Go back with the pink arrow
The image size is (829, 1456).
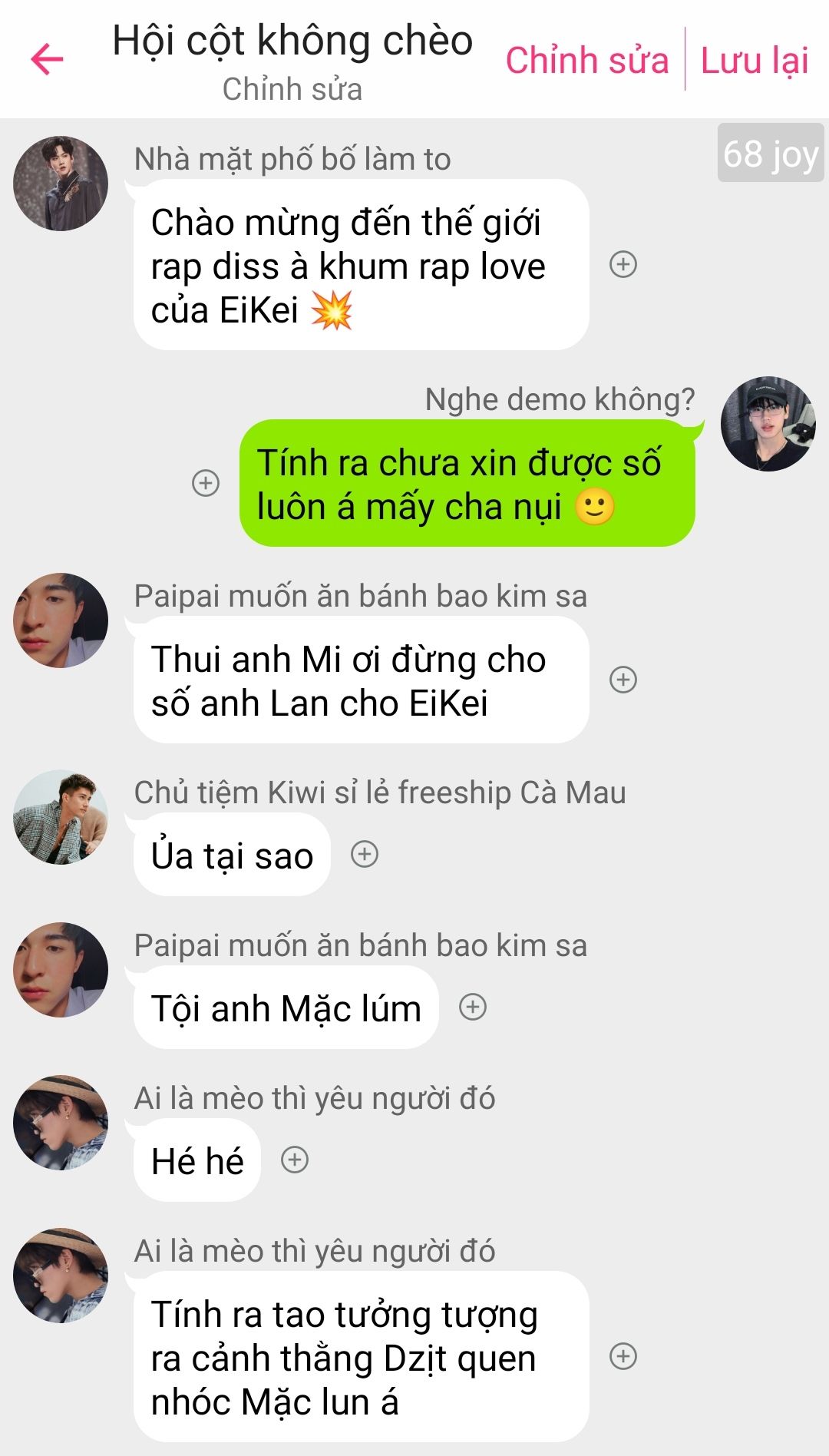click(x=47, y=60)
